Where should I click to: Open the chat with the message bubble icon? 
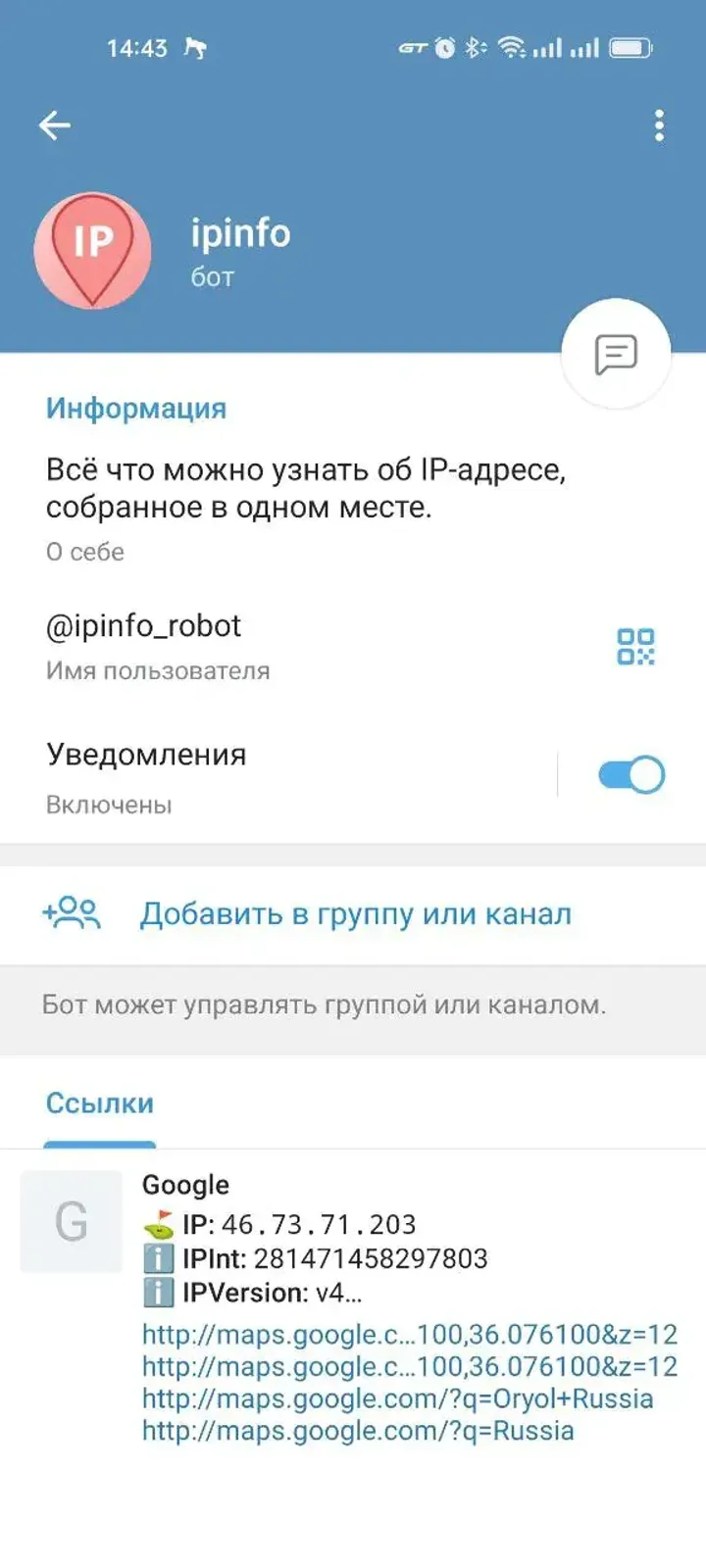[x=615, y=353]
